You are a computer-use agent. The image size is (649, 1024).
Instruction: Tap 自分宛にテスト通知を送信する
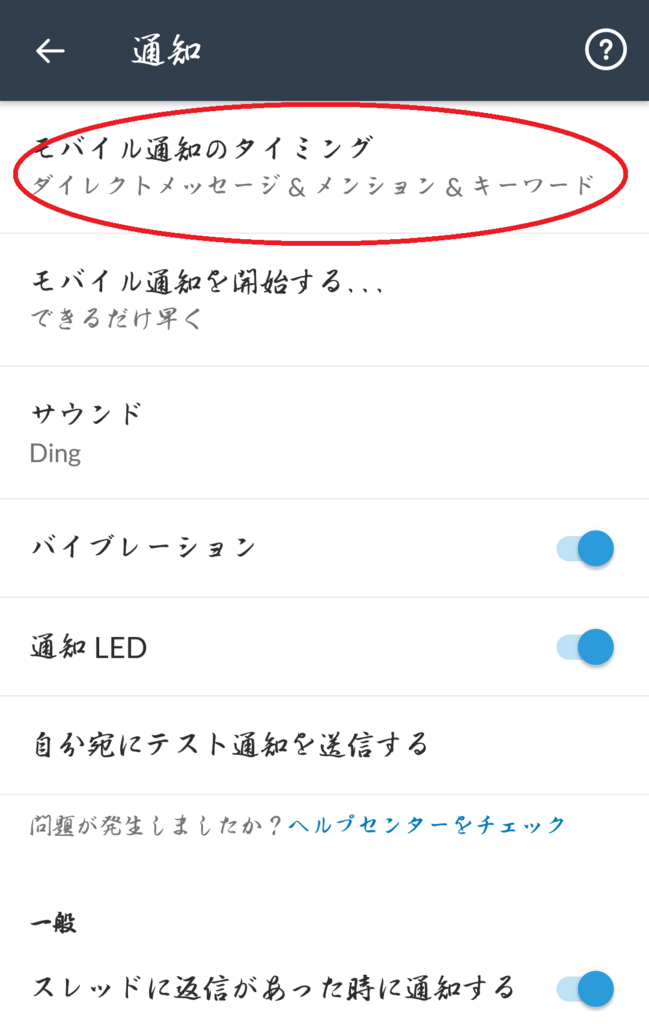point(230,745)
